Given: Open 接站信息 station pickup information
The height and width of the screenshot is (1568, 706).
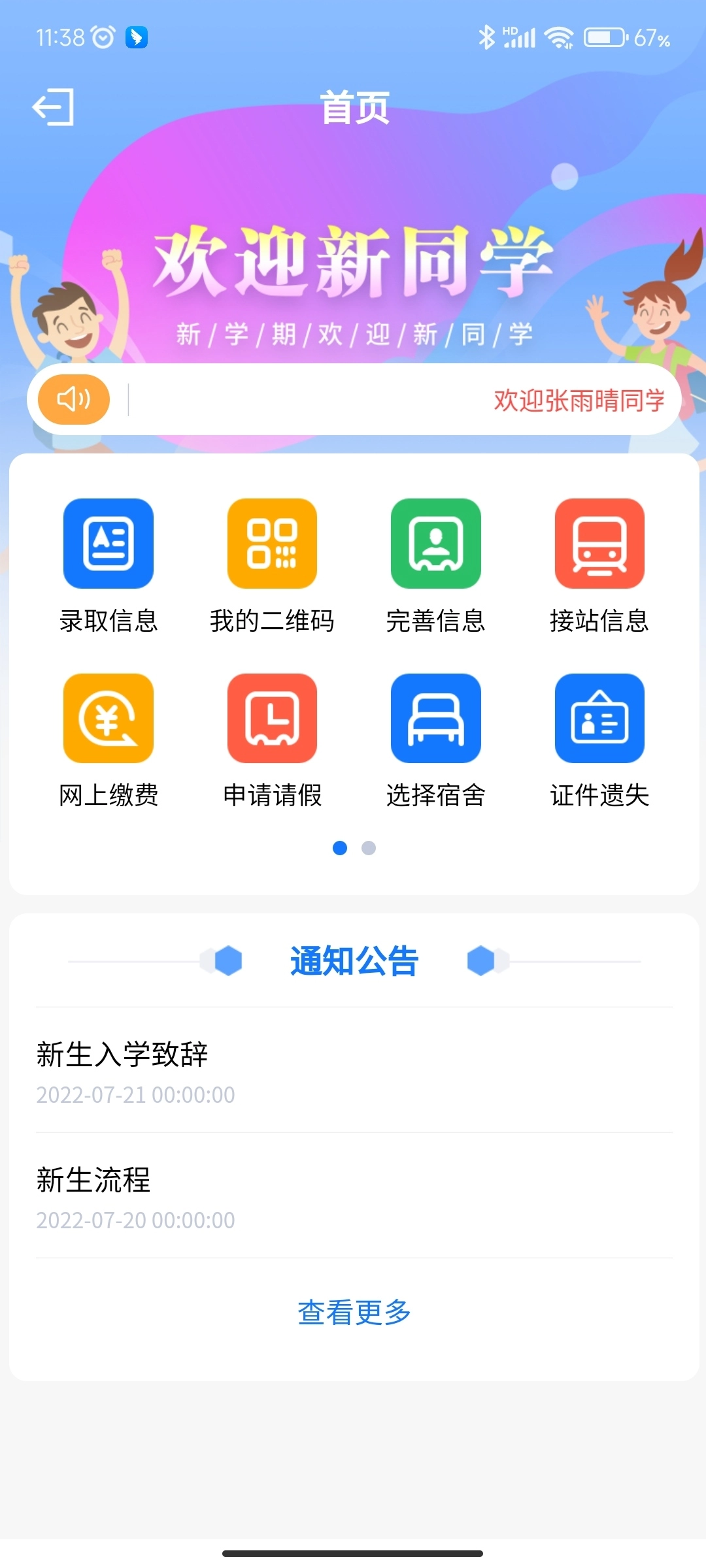Looking at the screenshot, I should tap(599, 544).
